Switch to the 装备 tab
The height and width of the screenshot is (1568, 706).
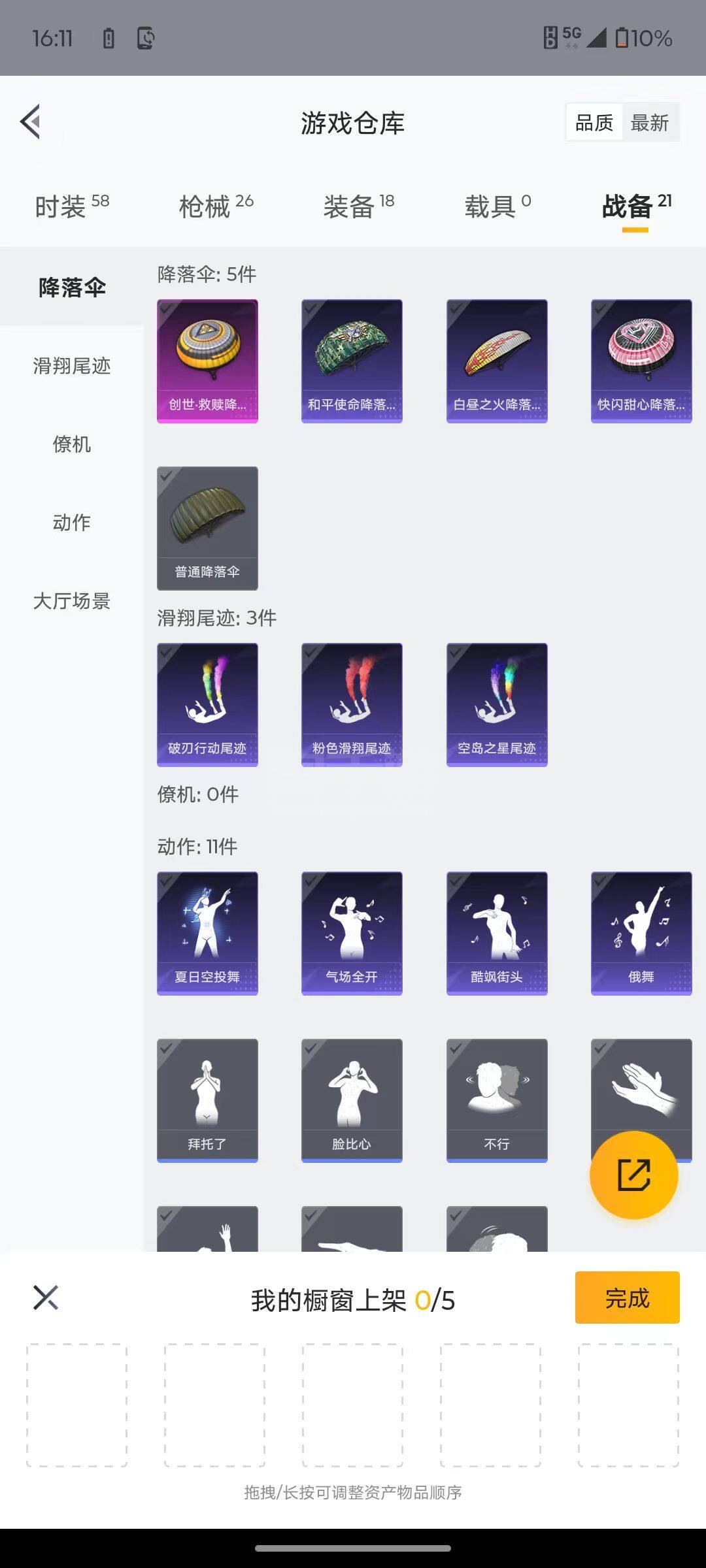click(x=358, y=206)
